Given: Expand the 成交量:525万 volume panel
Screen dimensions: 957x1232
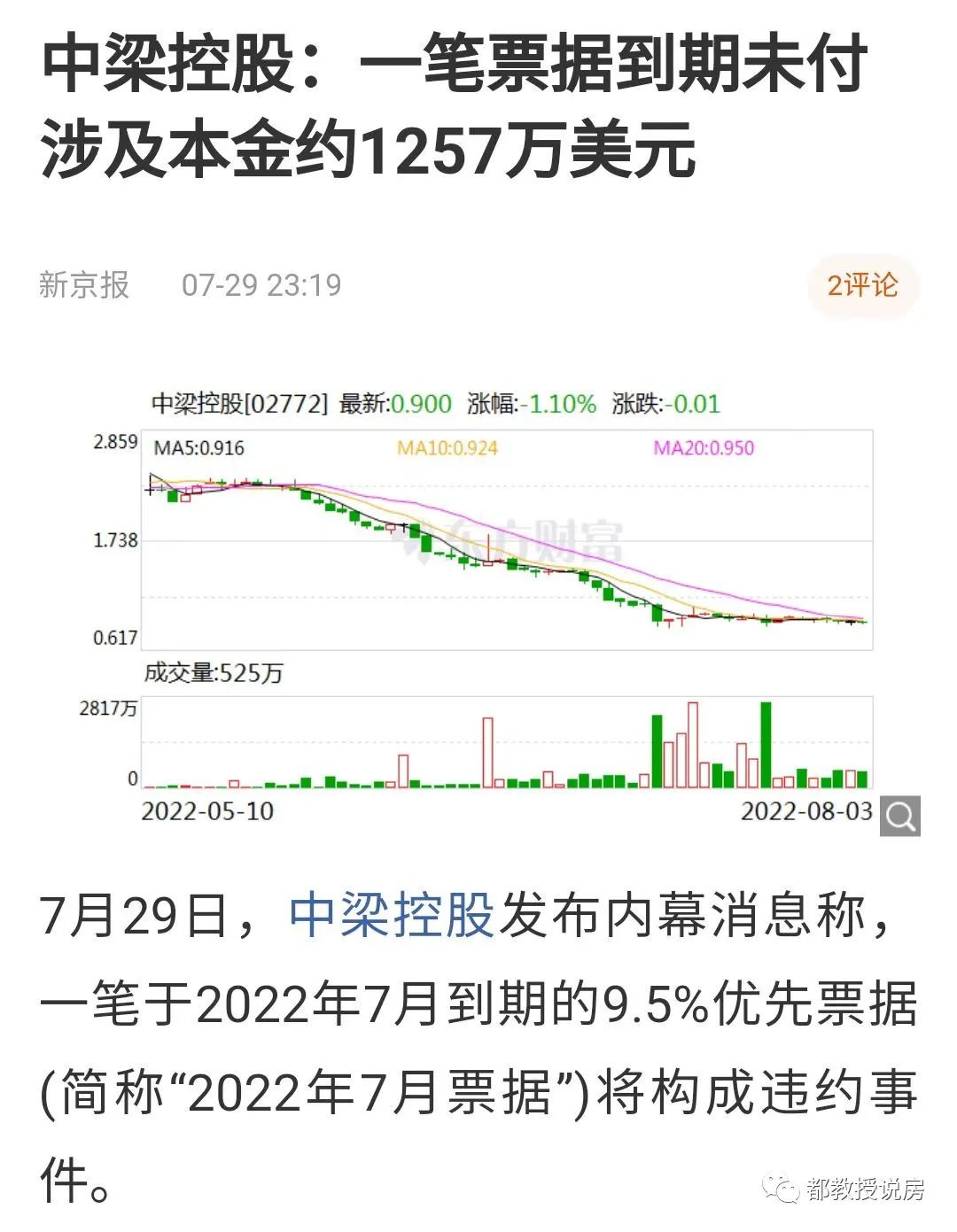Looking at the screenshot, I should click(x=214, y=673).
